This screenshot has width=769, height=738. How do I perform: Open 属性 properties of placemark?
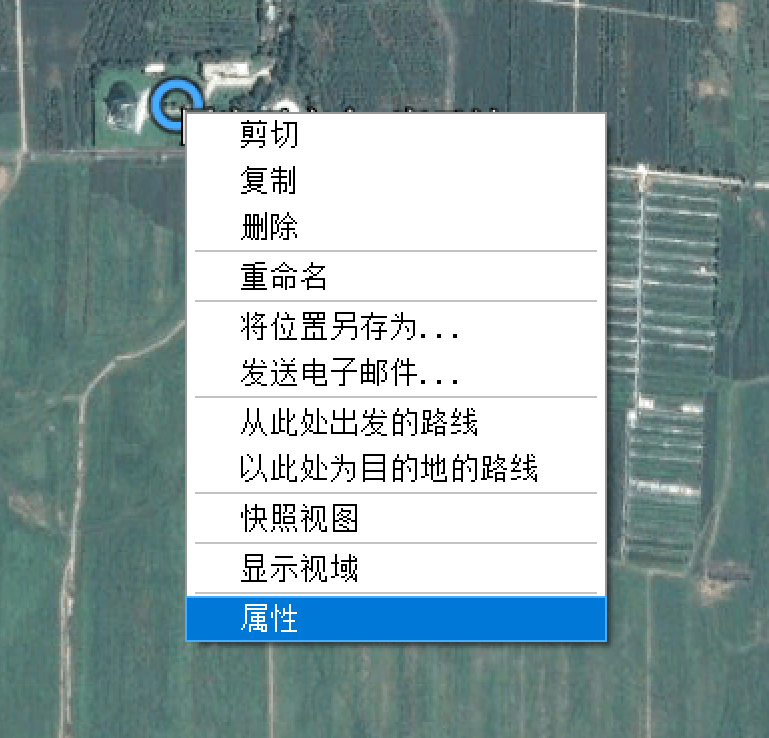(269, 619)
